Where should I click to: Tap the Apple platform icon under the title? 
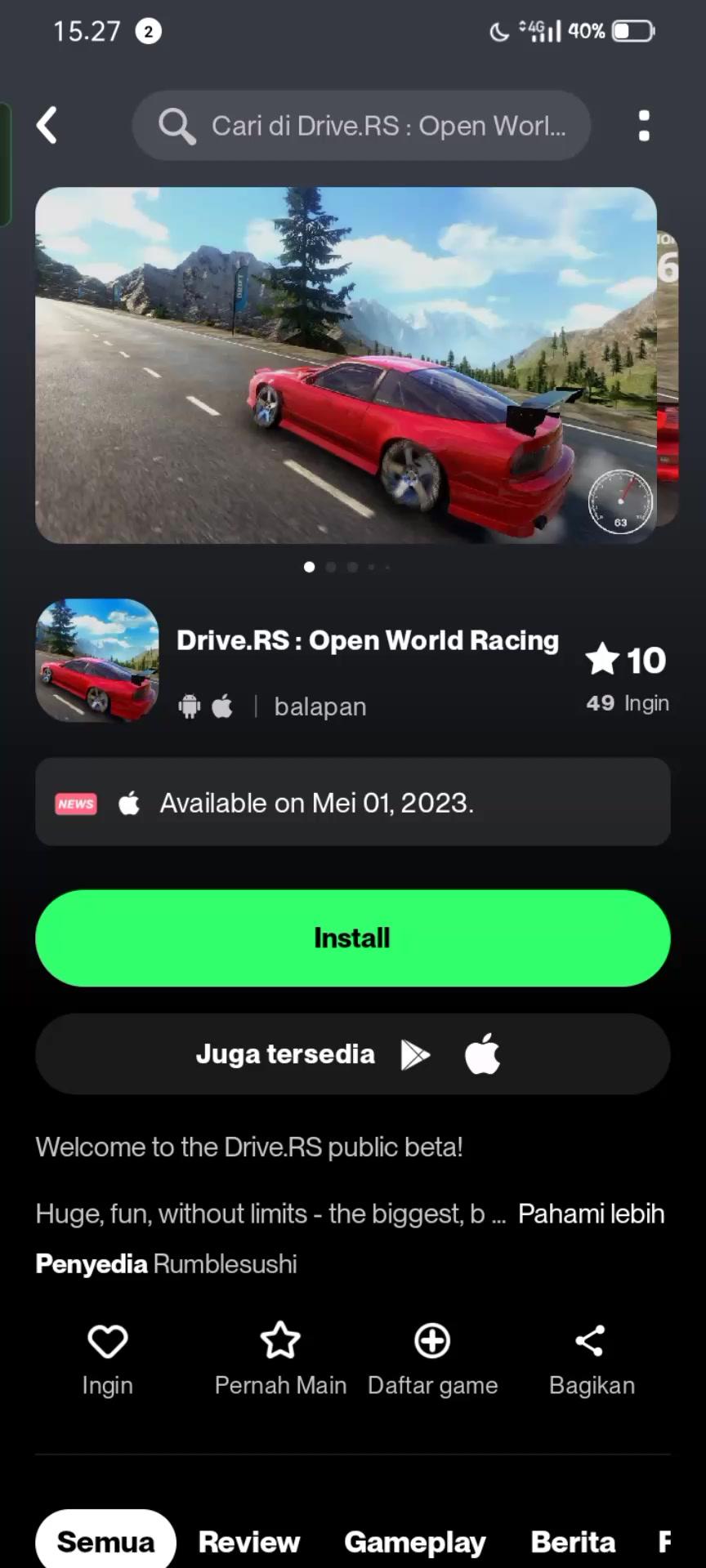[x=221, y=706]
